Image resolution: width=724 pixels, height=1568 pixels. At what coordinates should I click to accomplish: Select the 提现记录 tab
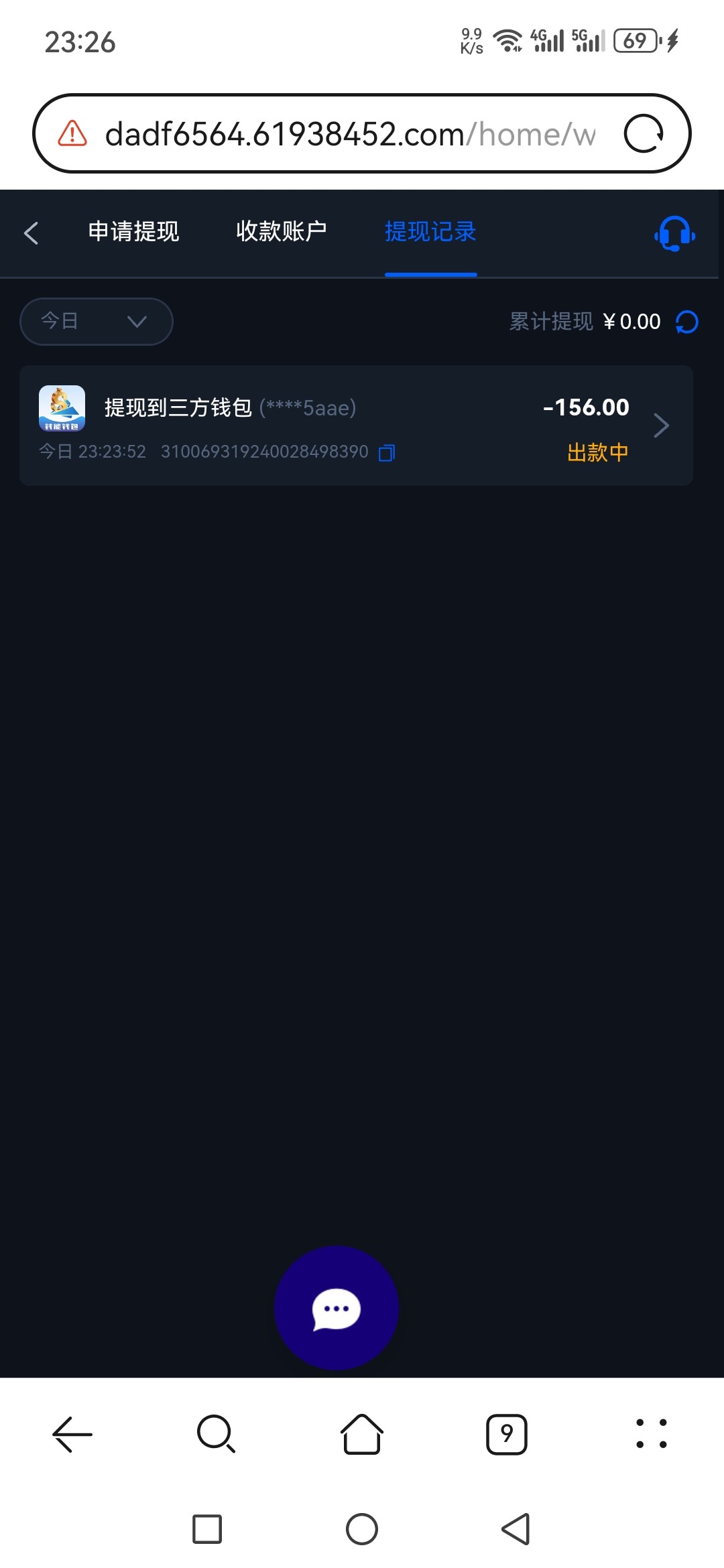click(430, 232)
